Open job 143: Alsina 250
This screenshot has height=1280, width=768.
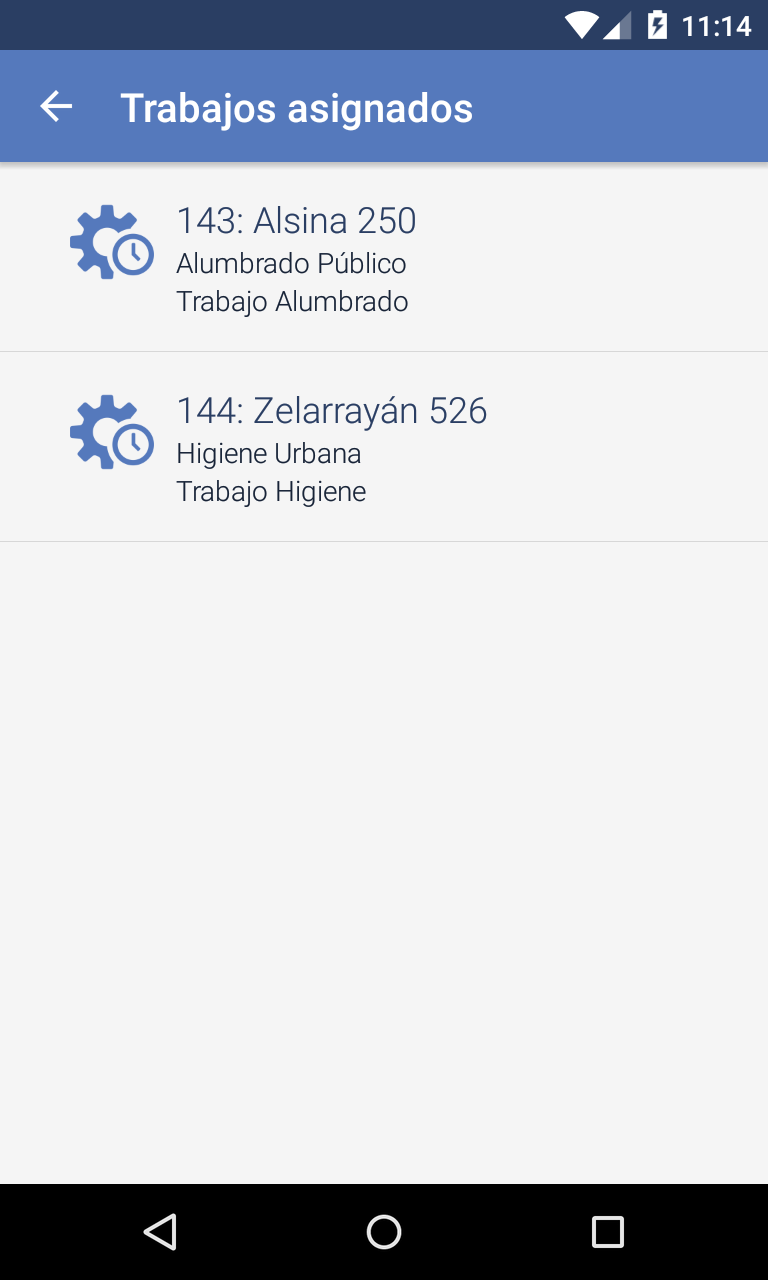point(384,257)
